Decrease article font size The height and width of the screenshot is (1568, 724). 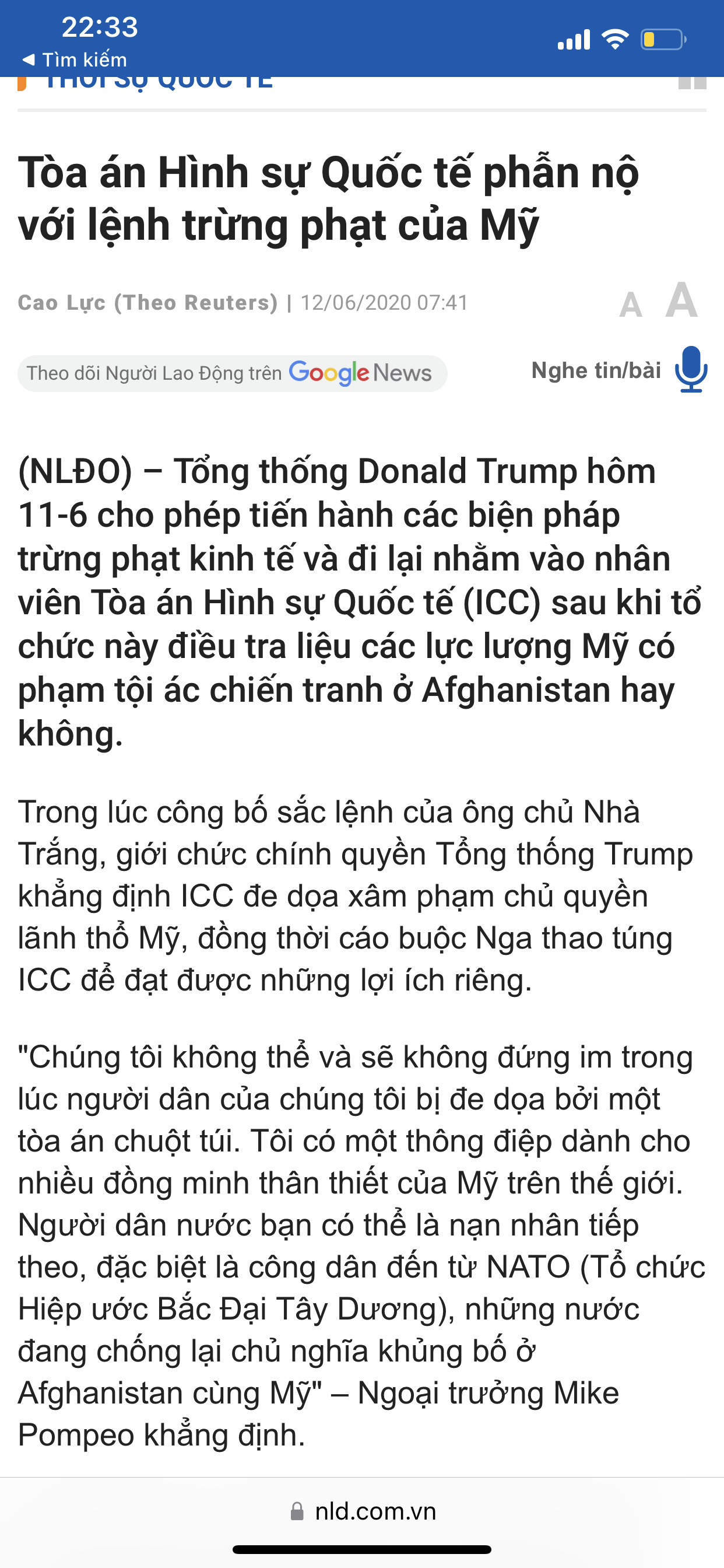coord(630,304)
